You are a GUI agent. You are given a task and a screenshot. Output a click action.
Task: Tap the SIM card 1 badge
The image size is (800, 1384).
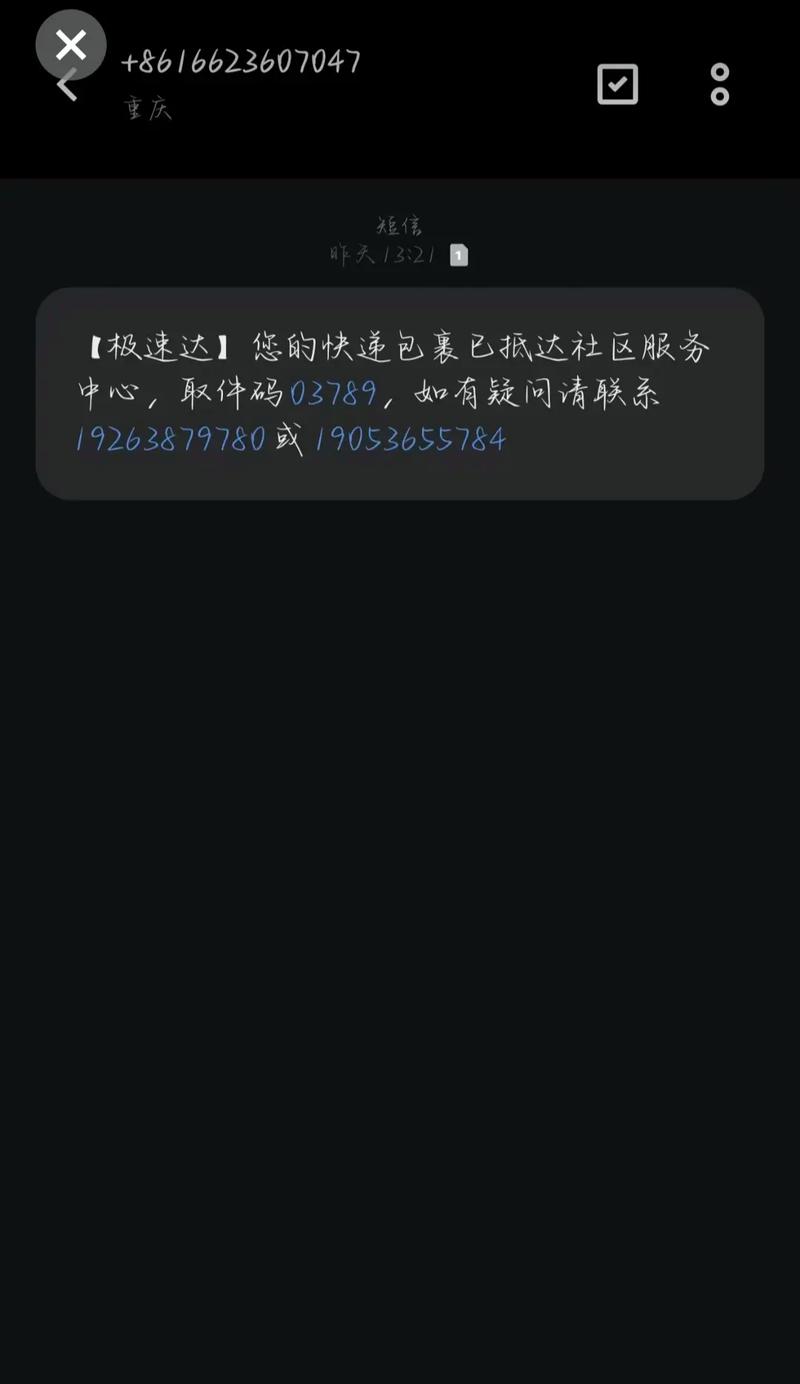[x=458, y=256]
